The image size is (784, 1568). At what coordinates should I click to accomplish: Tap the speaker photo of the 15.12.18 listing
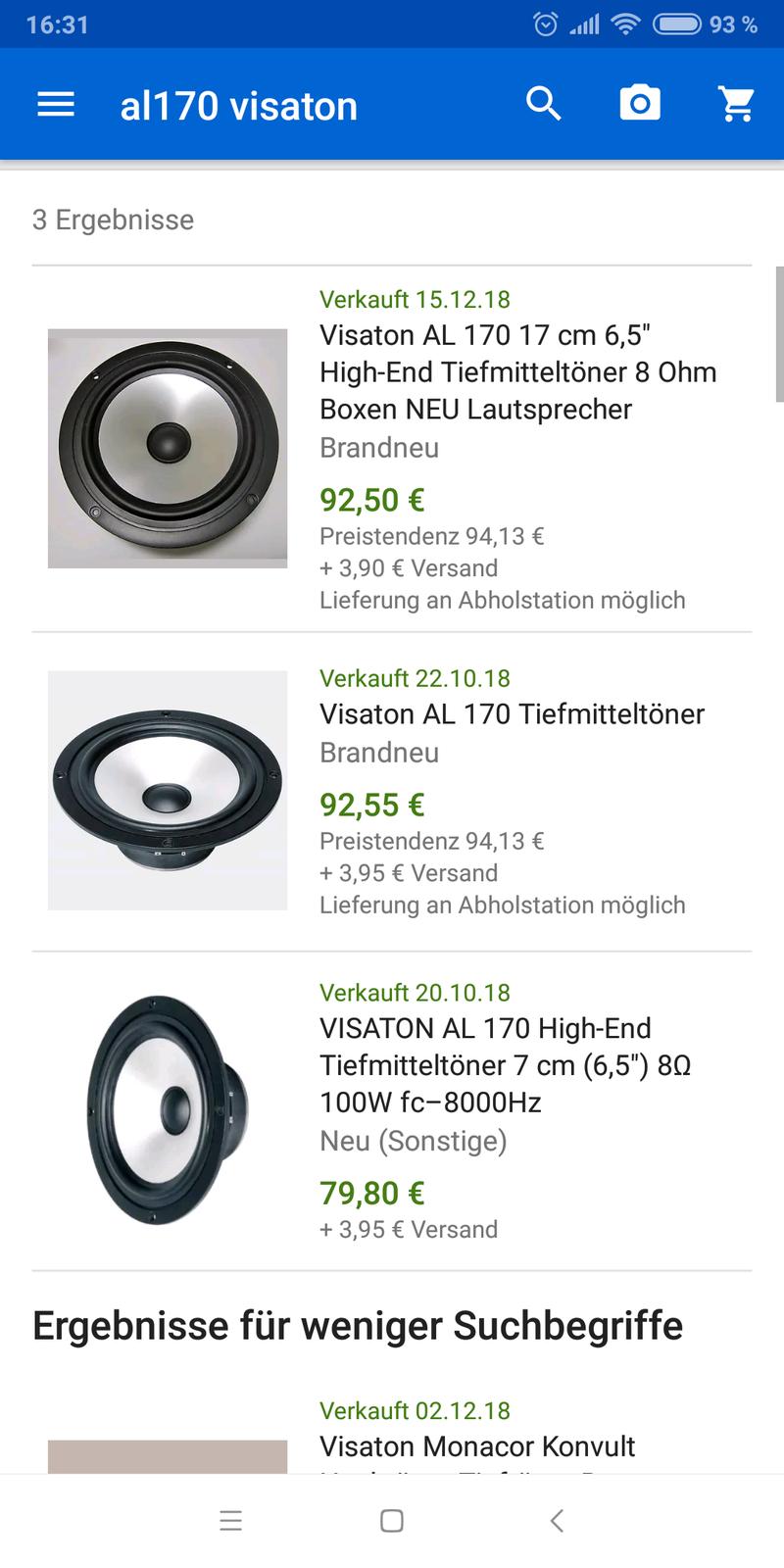coord(168,448)
